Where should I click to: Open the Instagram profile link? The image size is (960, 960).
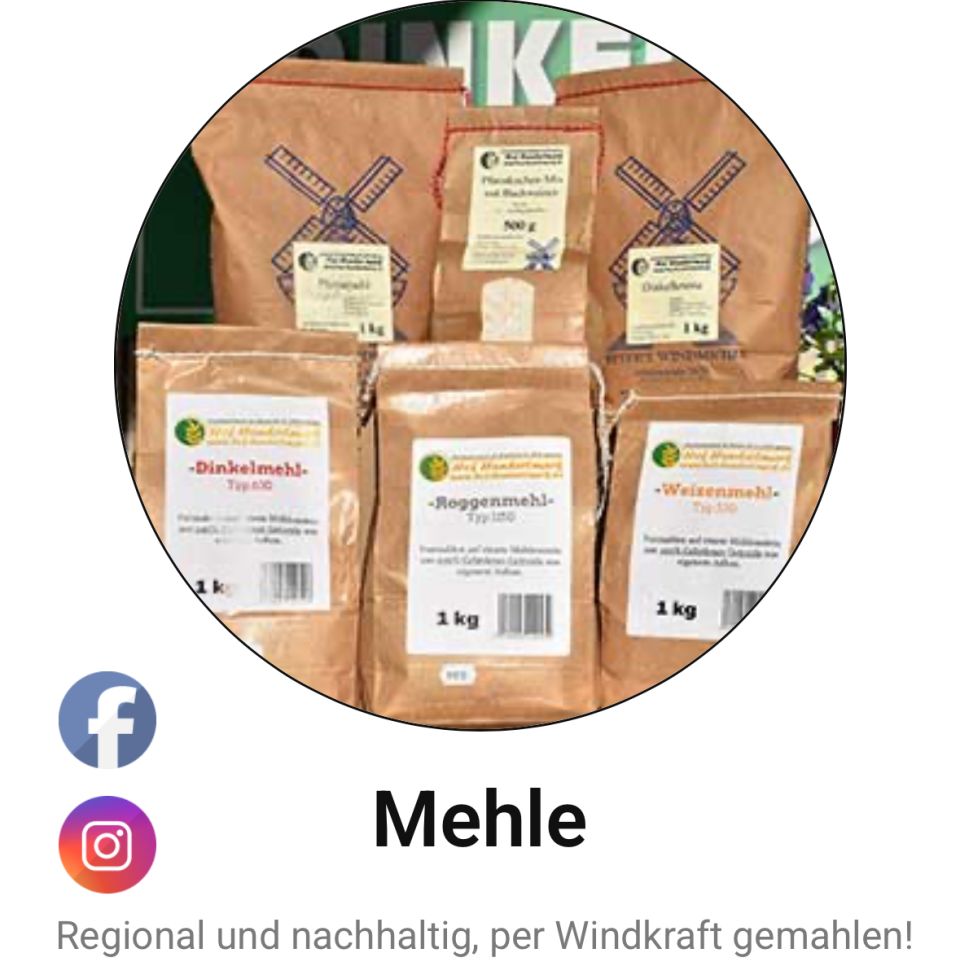pyautogui.click(x=107, y=845)
